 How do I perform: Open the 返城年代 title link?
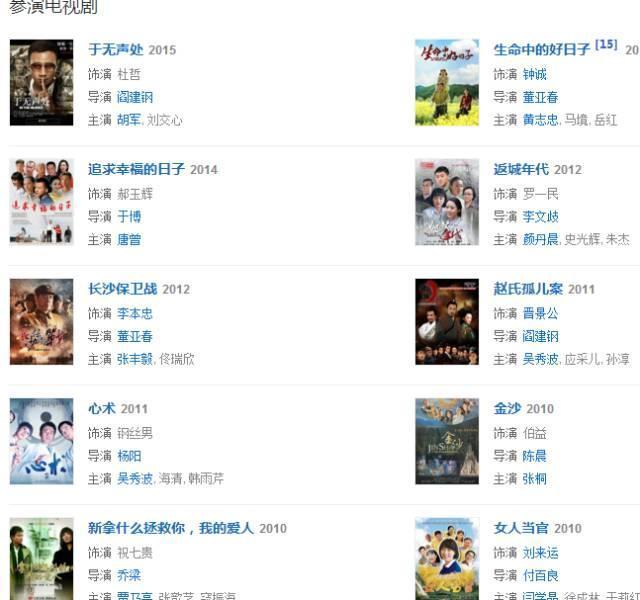pyautogui.click(x=520, y=169)
